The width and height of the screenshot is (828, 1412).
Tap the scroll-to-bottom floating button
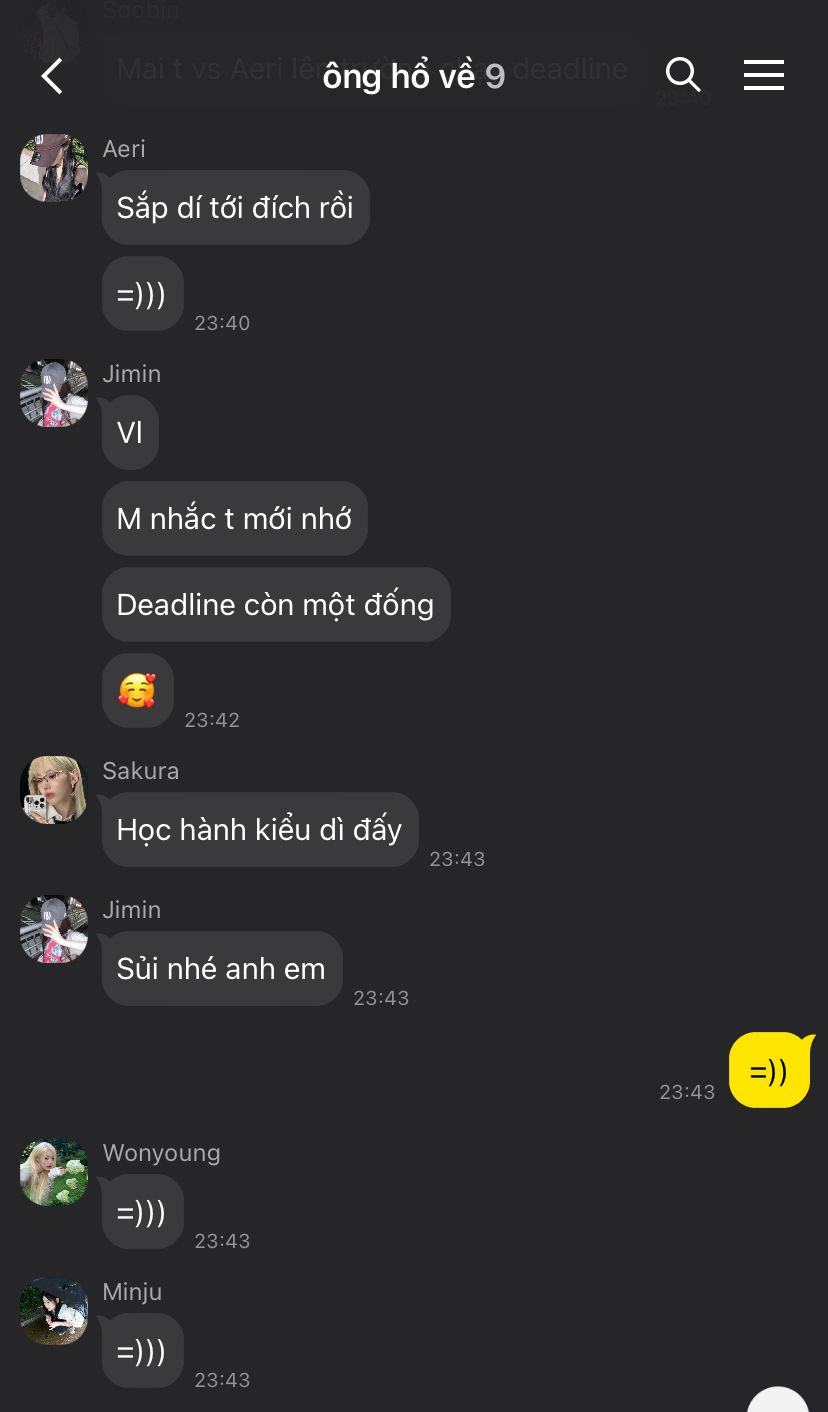click(x=778, y=1400)
